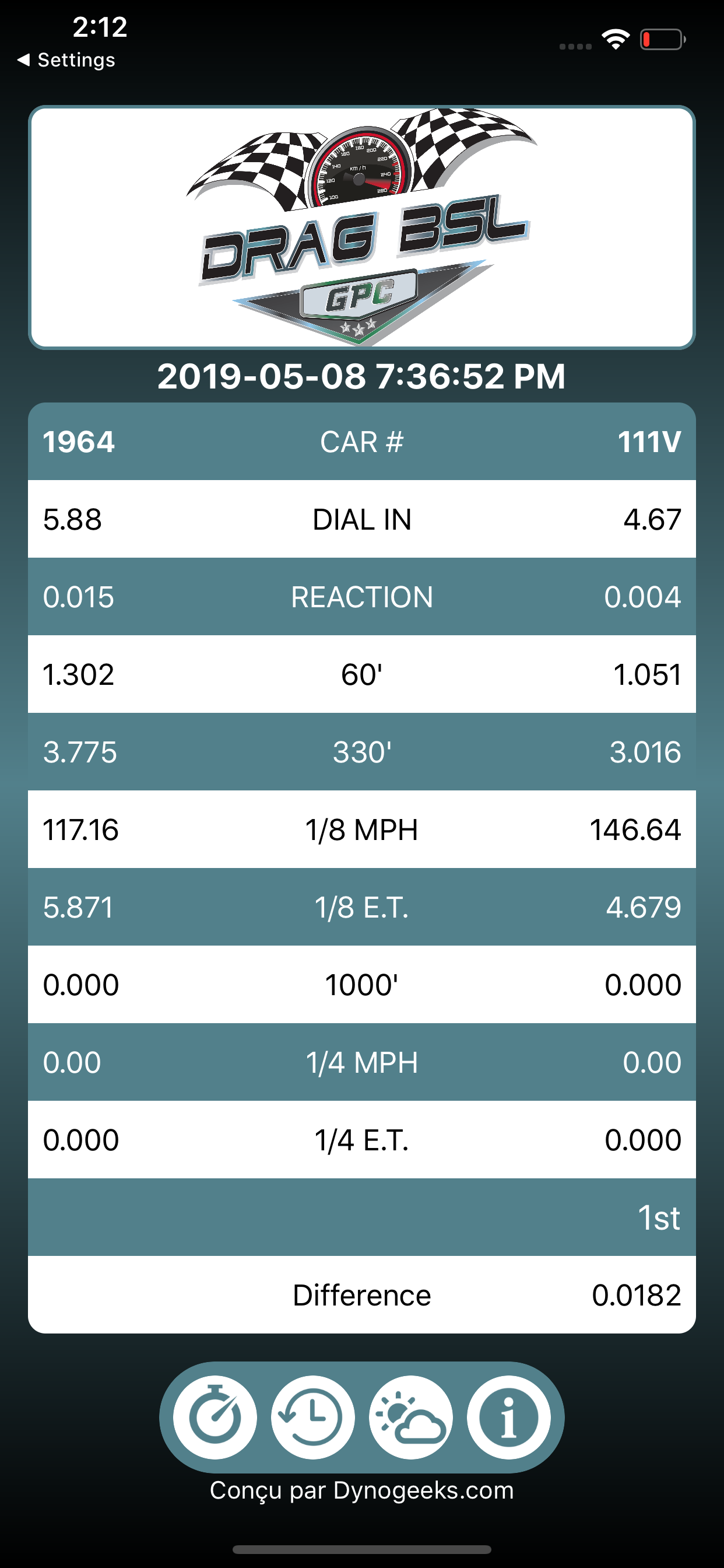Open the info icon
Image resolution: width=724 pixels, height=1568 pixels.
509,1417
